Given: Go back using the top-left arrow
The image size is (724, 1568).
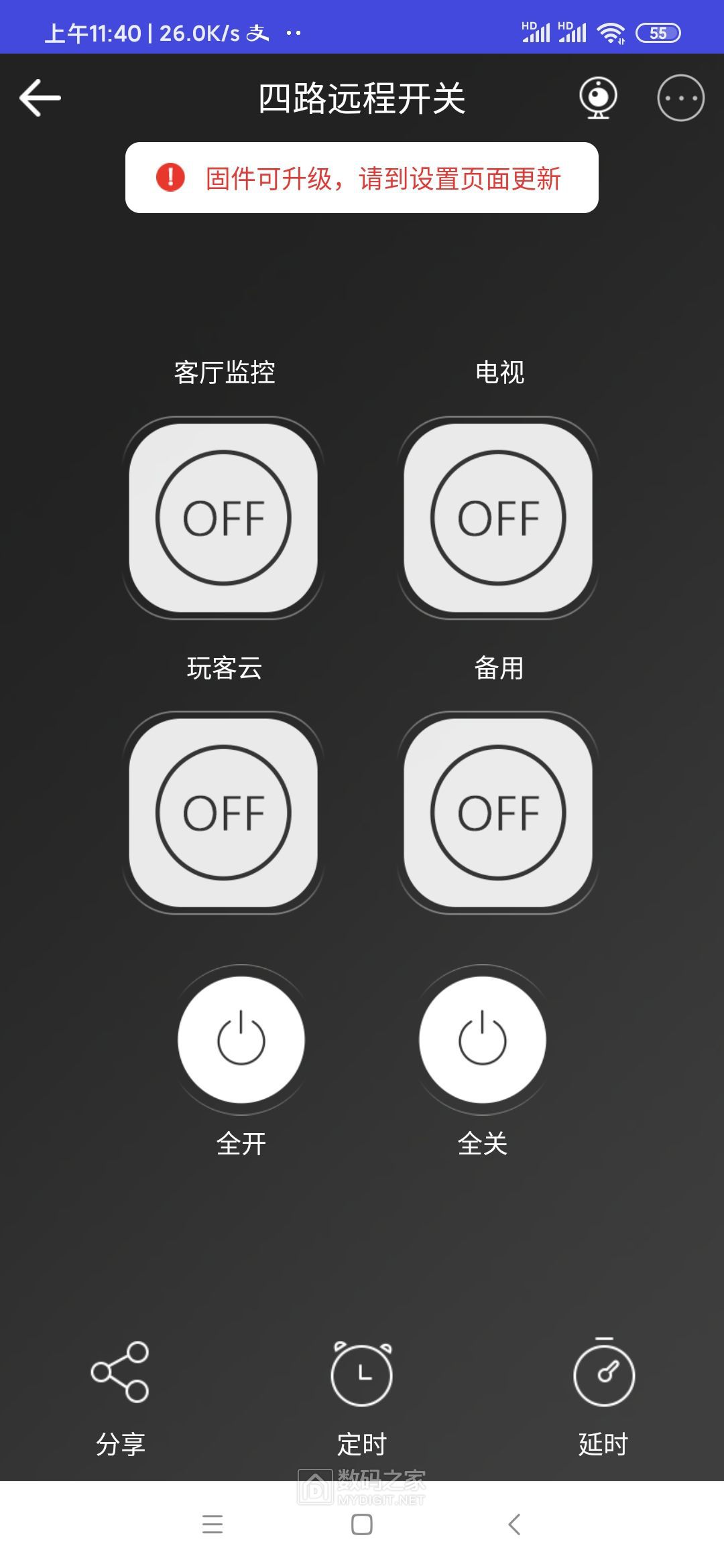Looking at the screenshot, I should 40,98.
